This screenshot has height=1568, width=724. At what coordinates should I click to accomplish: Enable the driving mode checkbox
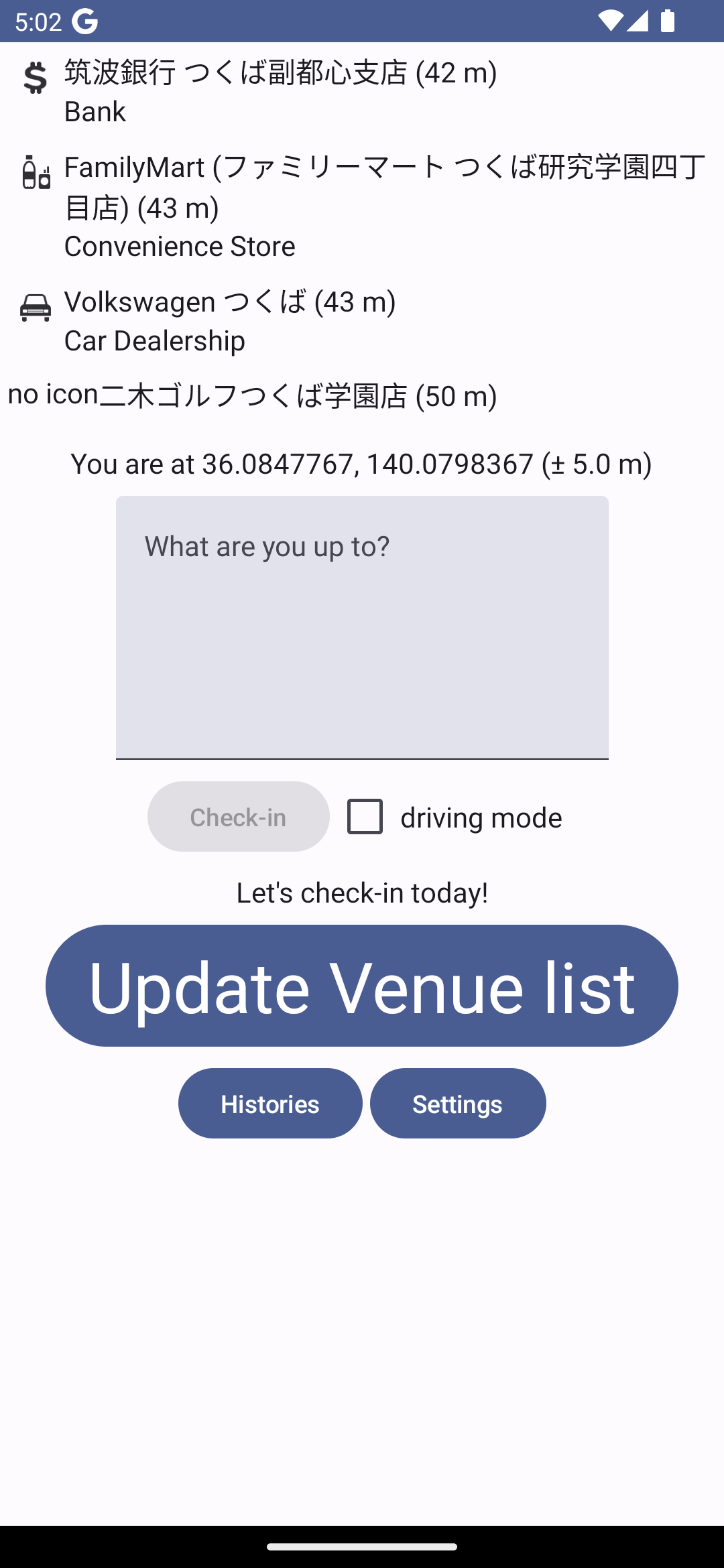point(365,817)
